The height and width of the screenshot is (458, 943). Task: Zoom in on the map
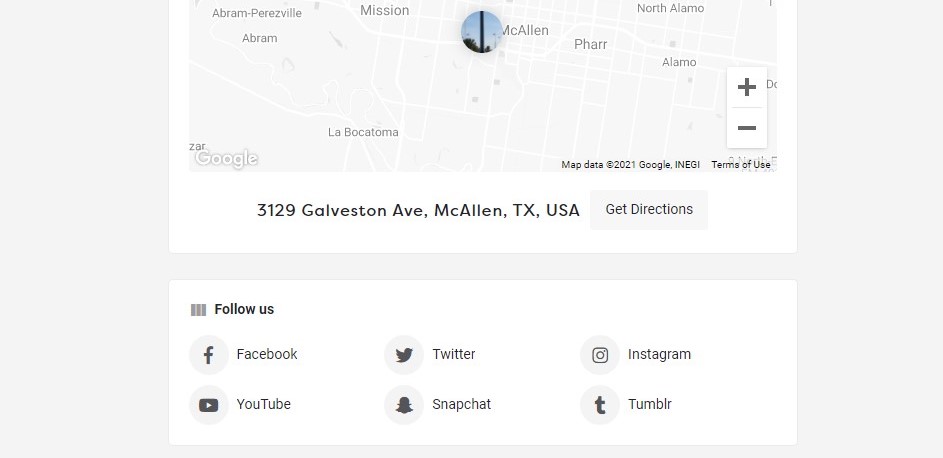[746, 88]
